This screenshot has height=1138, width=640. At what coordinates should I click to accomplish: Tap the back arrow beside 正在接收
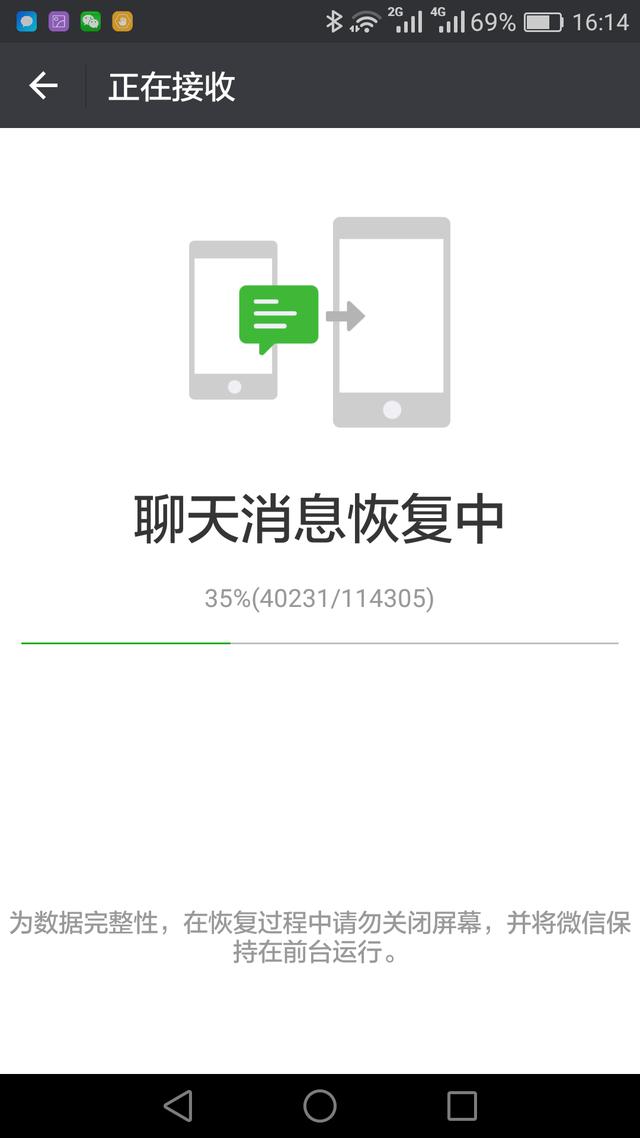(x=43, y=86)
